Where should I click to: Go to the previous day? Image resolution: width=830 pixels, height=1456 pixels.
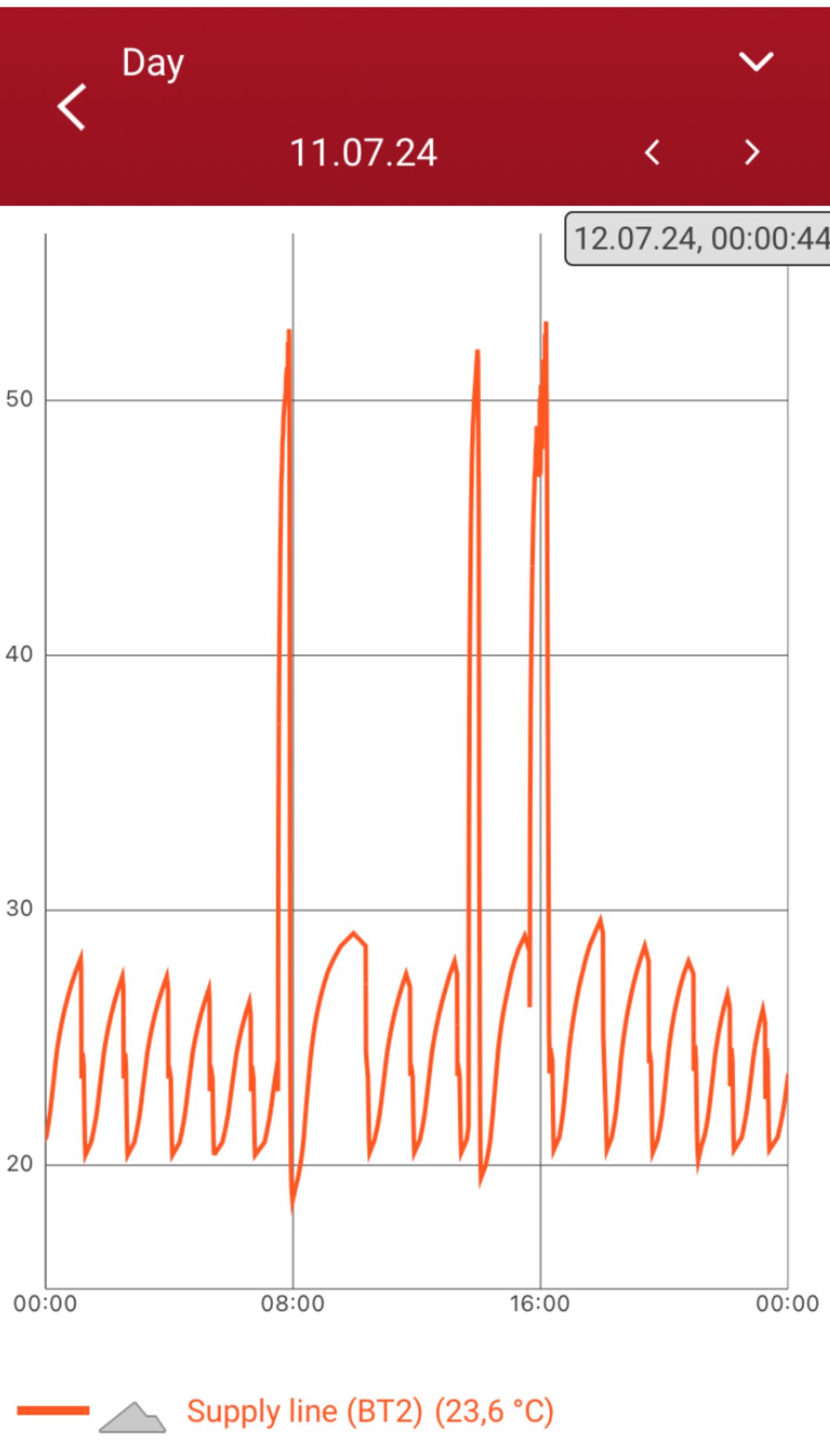click(x=652, y=152)
